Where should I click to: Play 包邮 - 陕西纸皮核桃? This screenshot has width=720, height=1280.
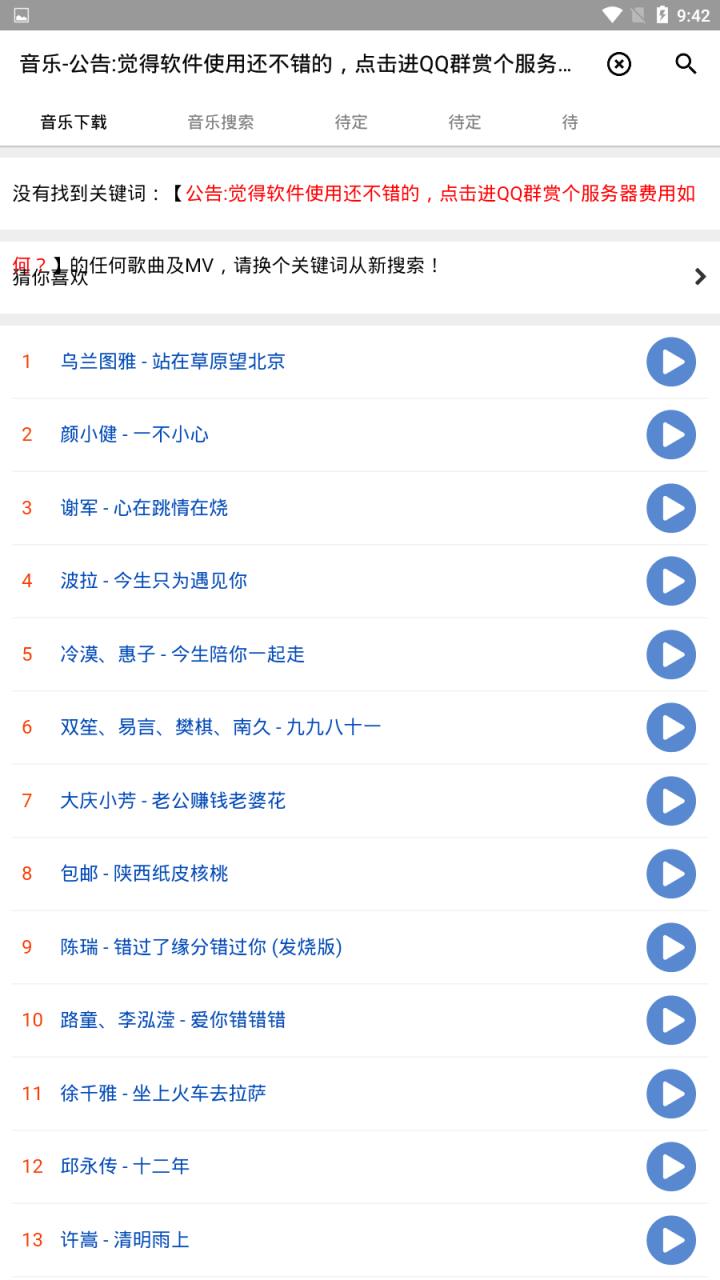[x=670, y=874]
